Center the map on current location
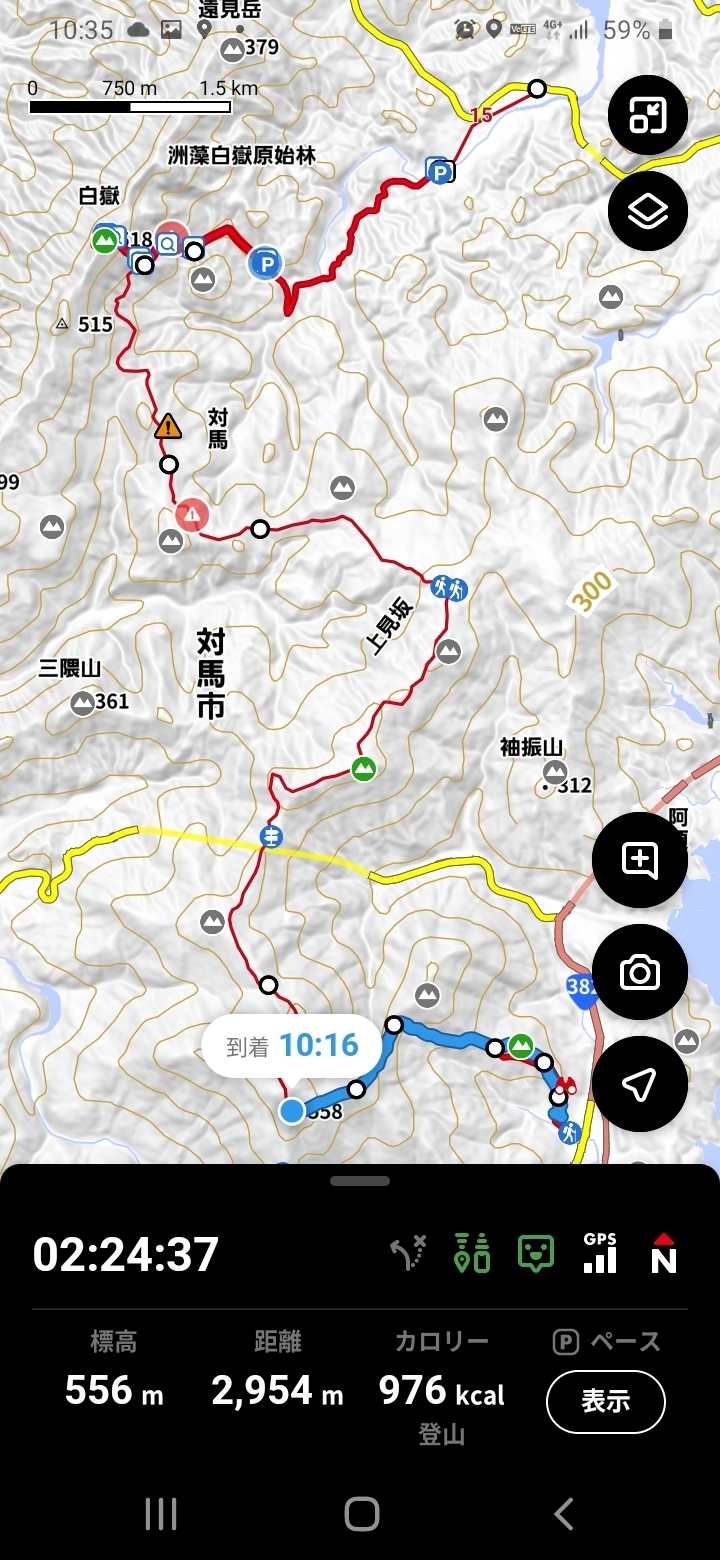This screenshot has width=720, height=1560. coord(640,1084)
